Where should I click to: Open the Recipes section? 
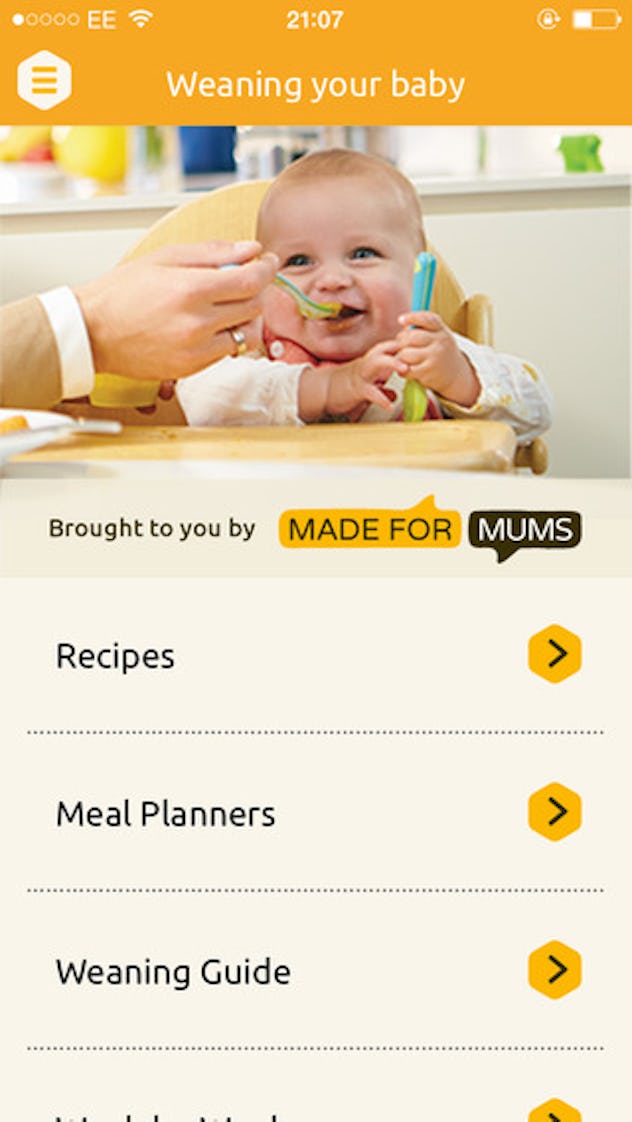pyautogui.click(x=316, y=655)
